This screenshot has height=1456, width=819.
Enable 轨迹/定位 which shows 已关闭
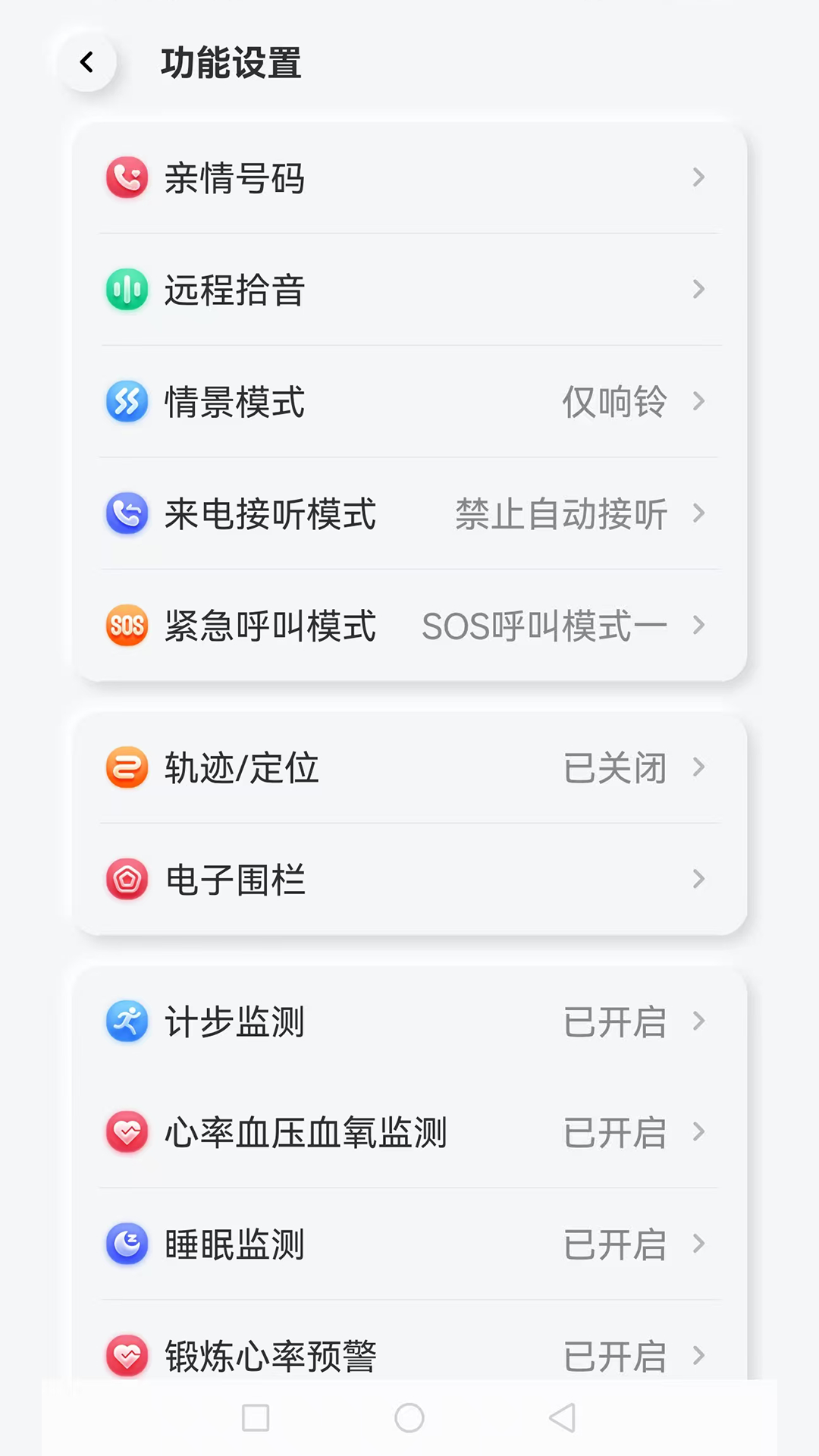point(613,768)
